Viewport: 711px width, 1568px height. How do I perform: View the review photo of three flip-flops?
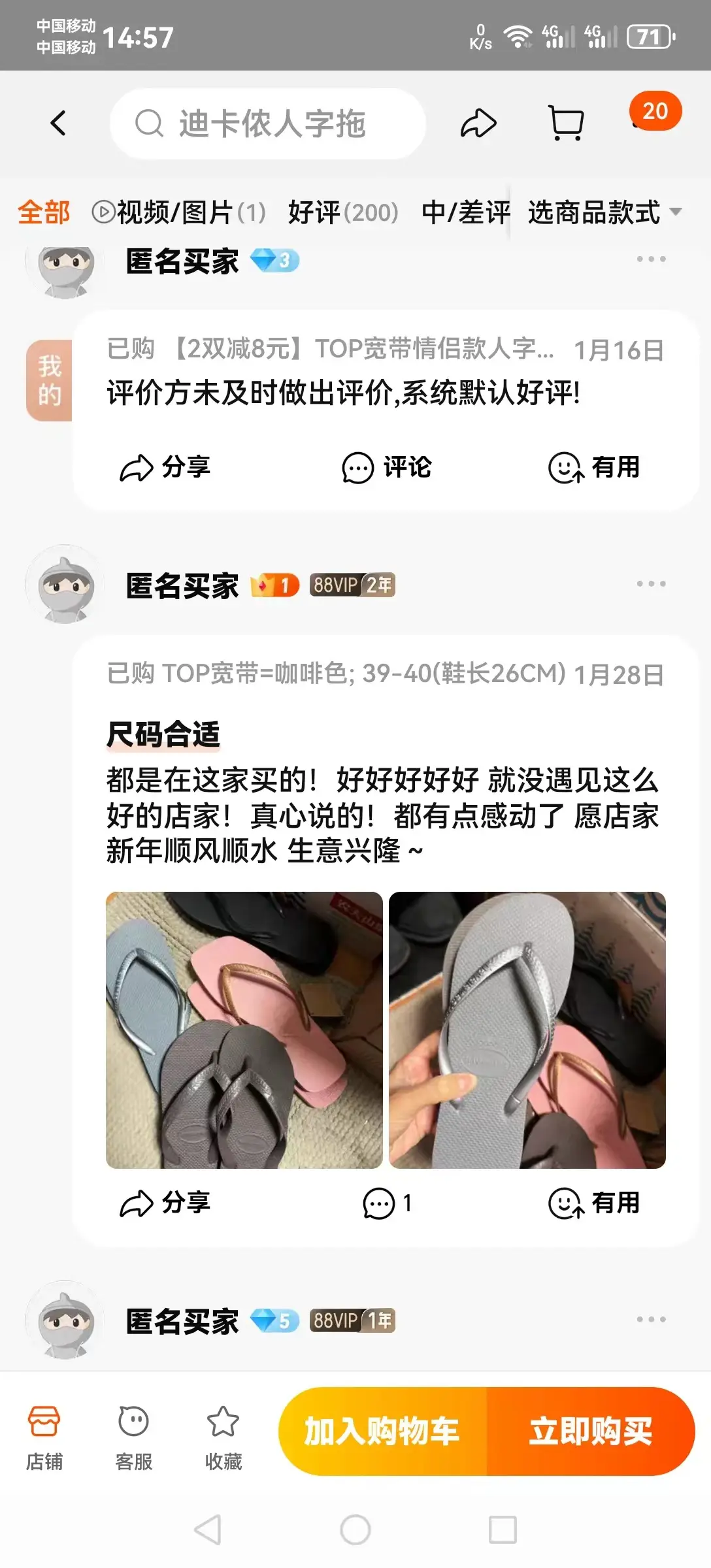pos(244,1030)
